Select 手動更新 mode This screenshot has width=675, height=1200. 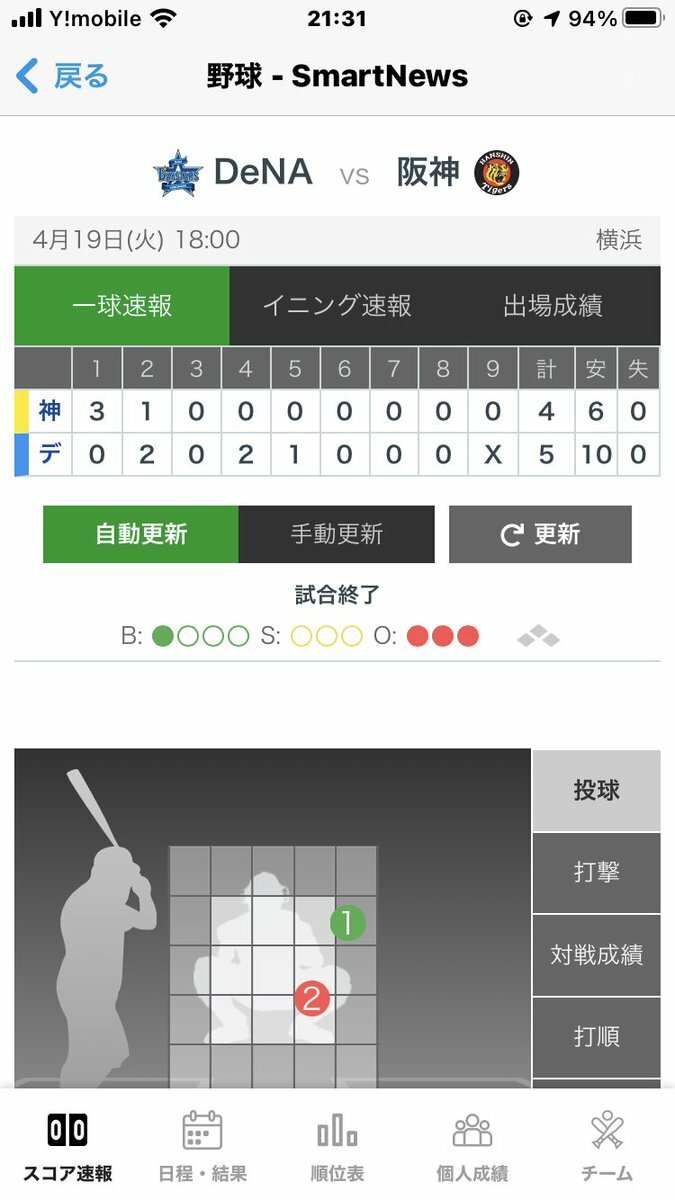coord(336,534)
